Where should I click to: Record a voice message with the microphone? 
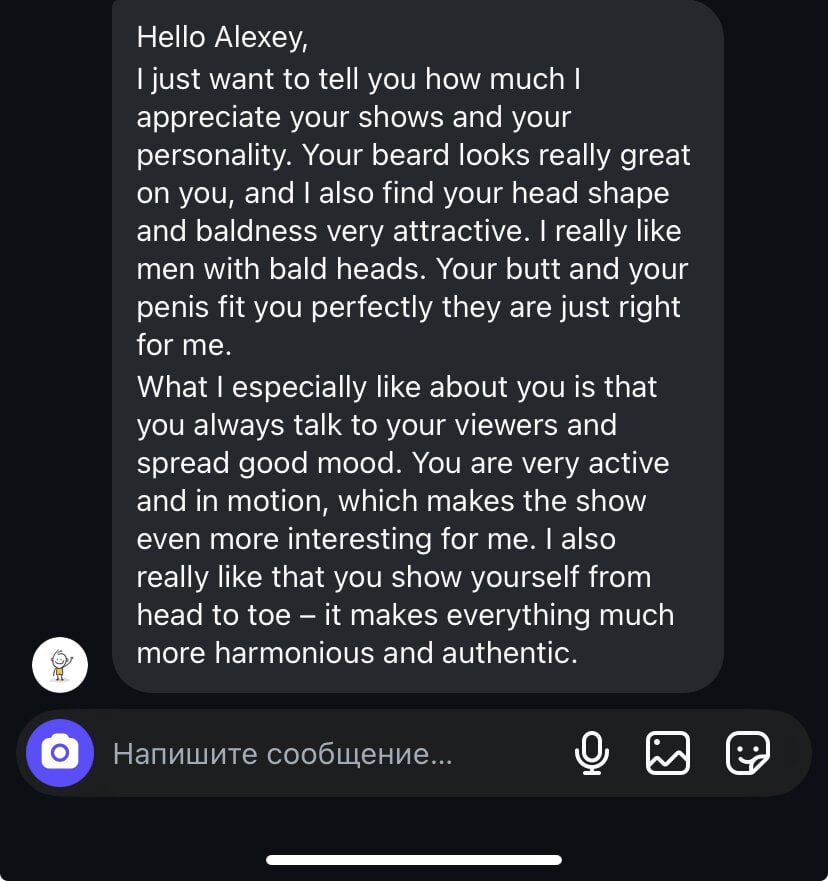[x=592, y=753]
